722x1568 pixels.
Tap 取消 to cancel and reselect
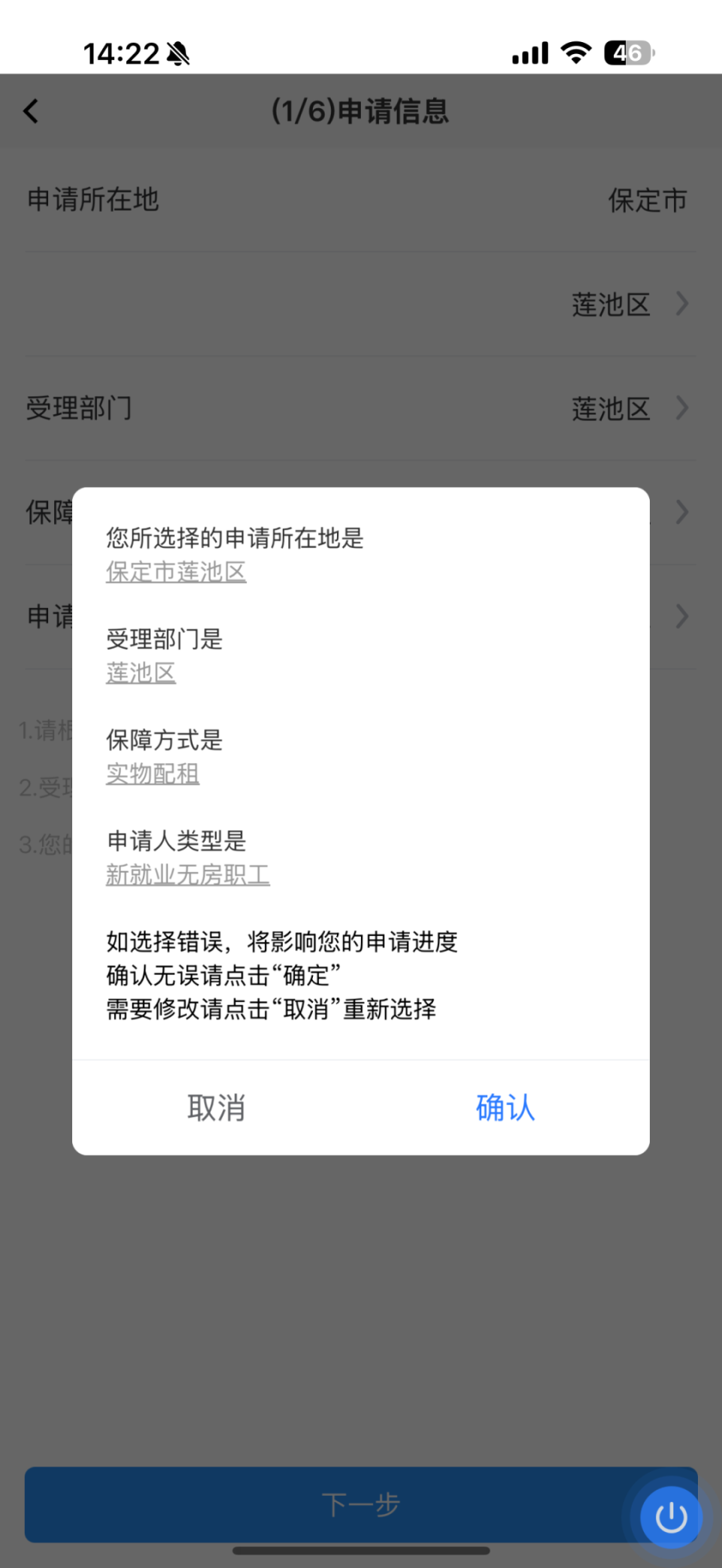pos(216,1107)
